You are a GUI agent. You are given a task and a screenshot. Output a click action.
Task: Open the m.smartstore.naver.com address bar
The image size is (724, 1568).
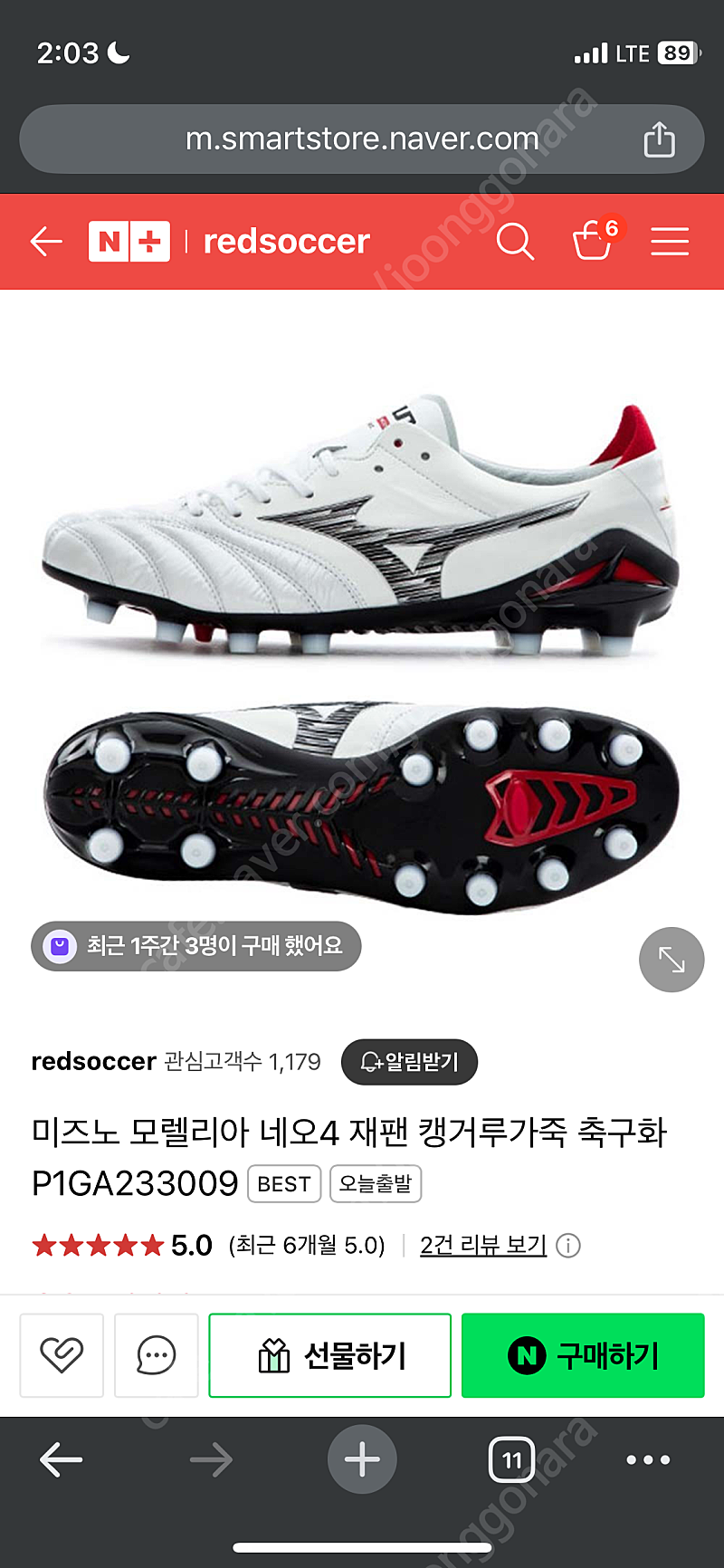[x=362, y=139]
